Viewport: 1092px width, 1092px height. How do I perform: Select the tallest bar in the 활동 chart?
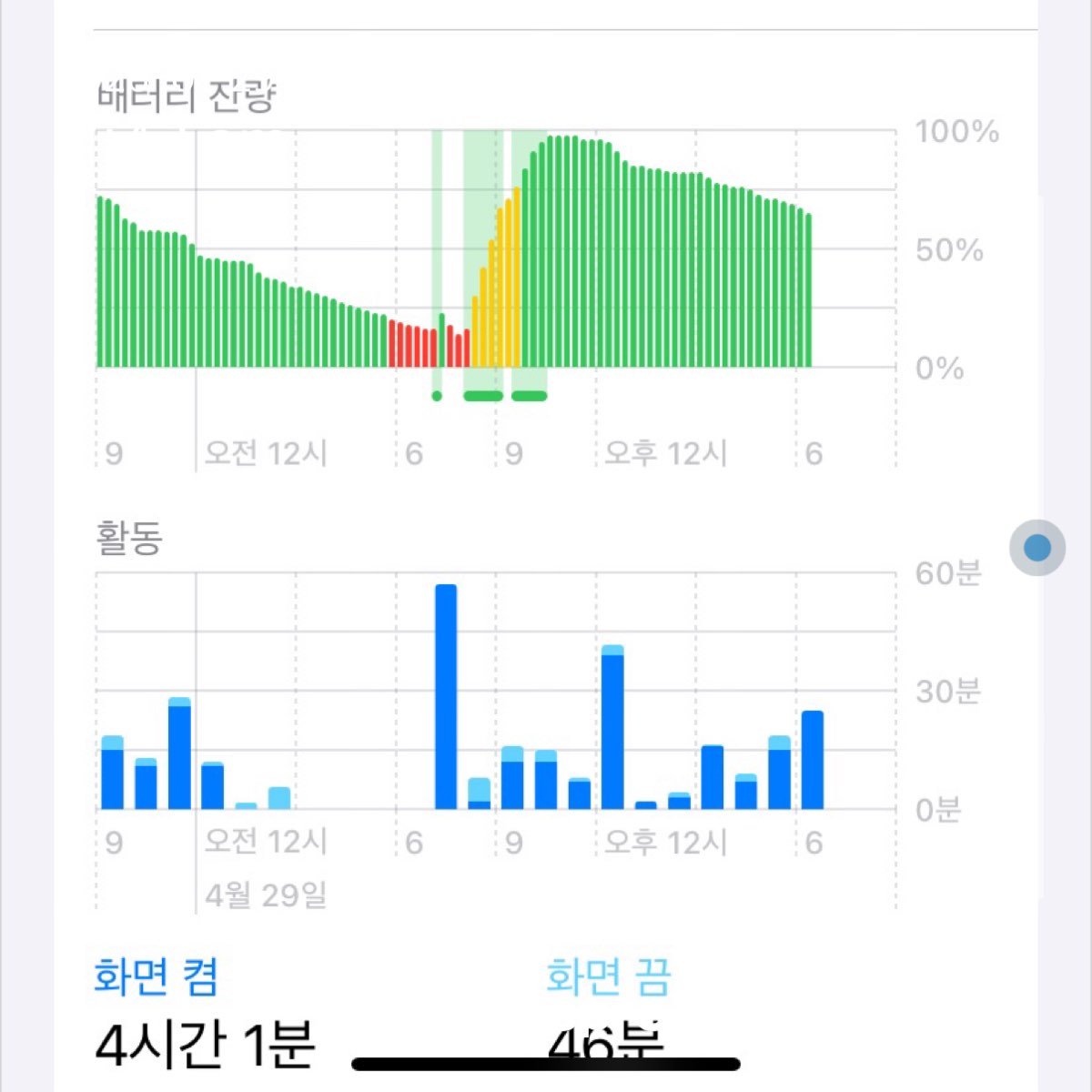tap(446, 697)
